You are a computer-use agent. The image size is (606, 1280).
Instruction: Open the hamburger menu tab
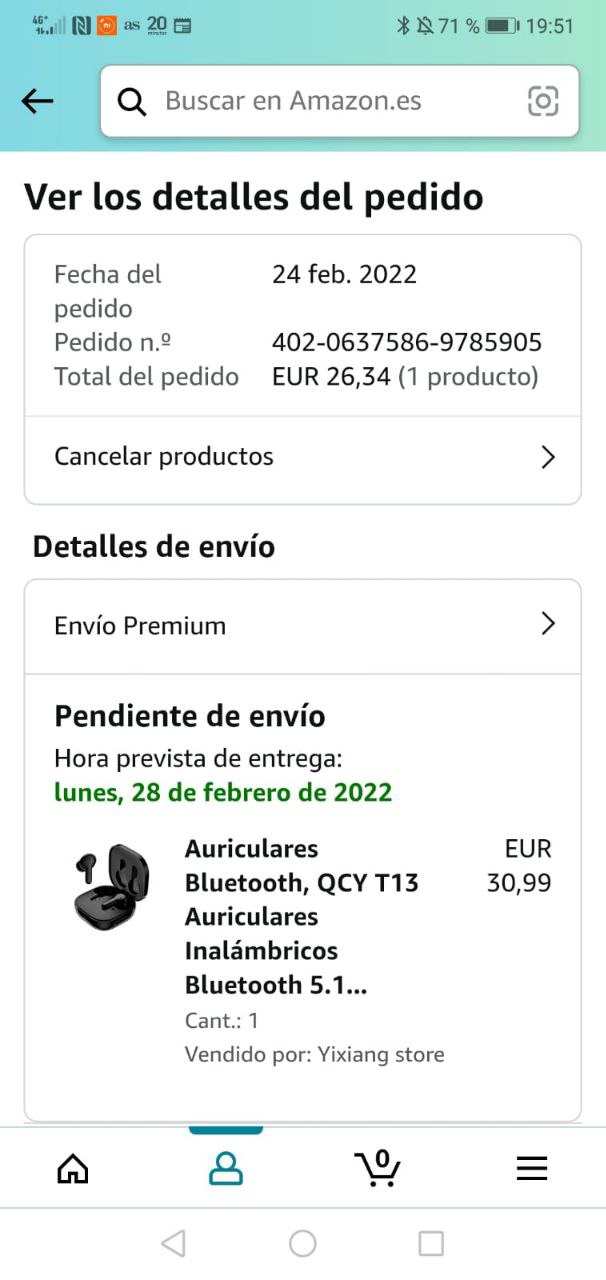[x=531, y=1168]
